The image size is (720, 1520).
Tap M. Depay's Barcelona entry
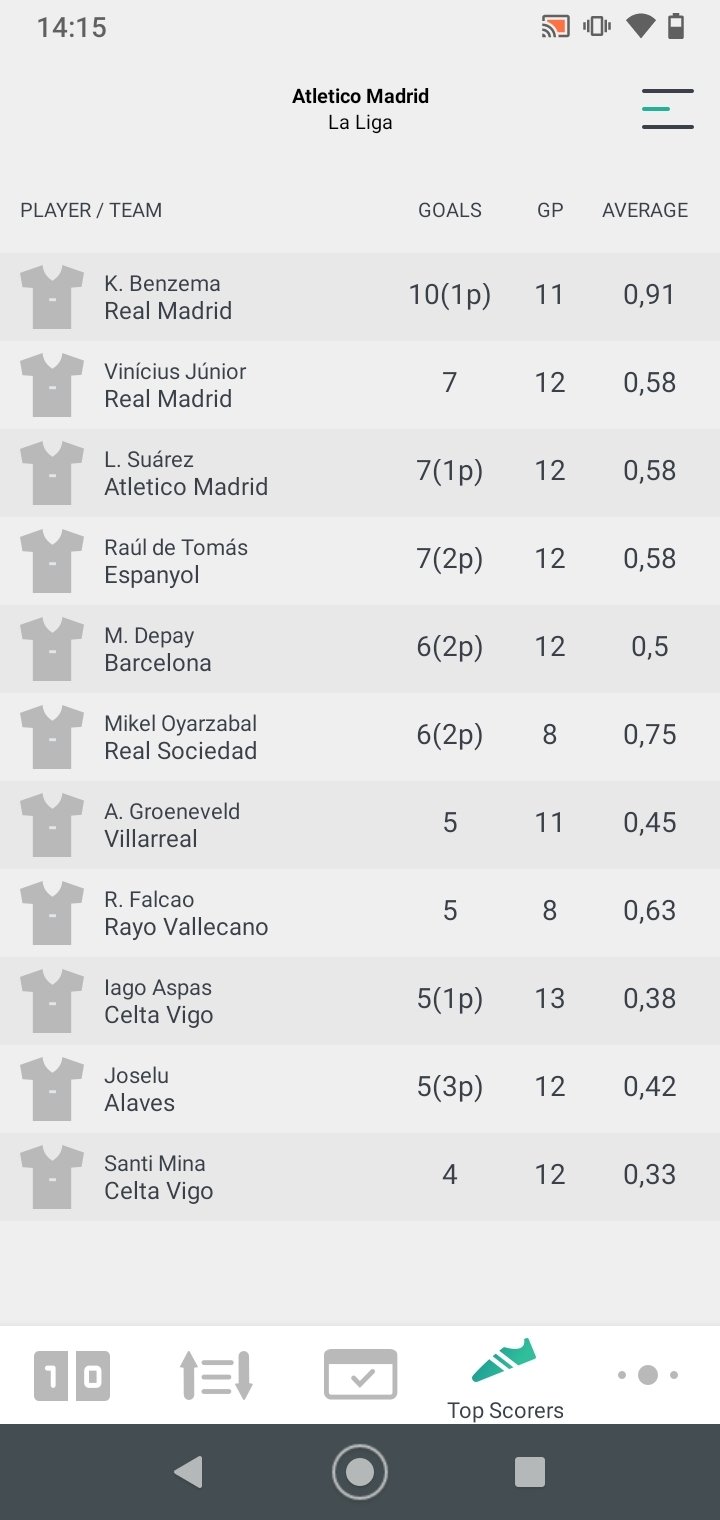pos(360,649)
